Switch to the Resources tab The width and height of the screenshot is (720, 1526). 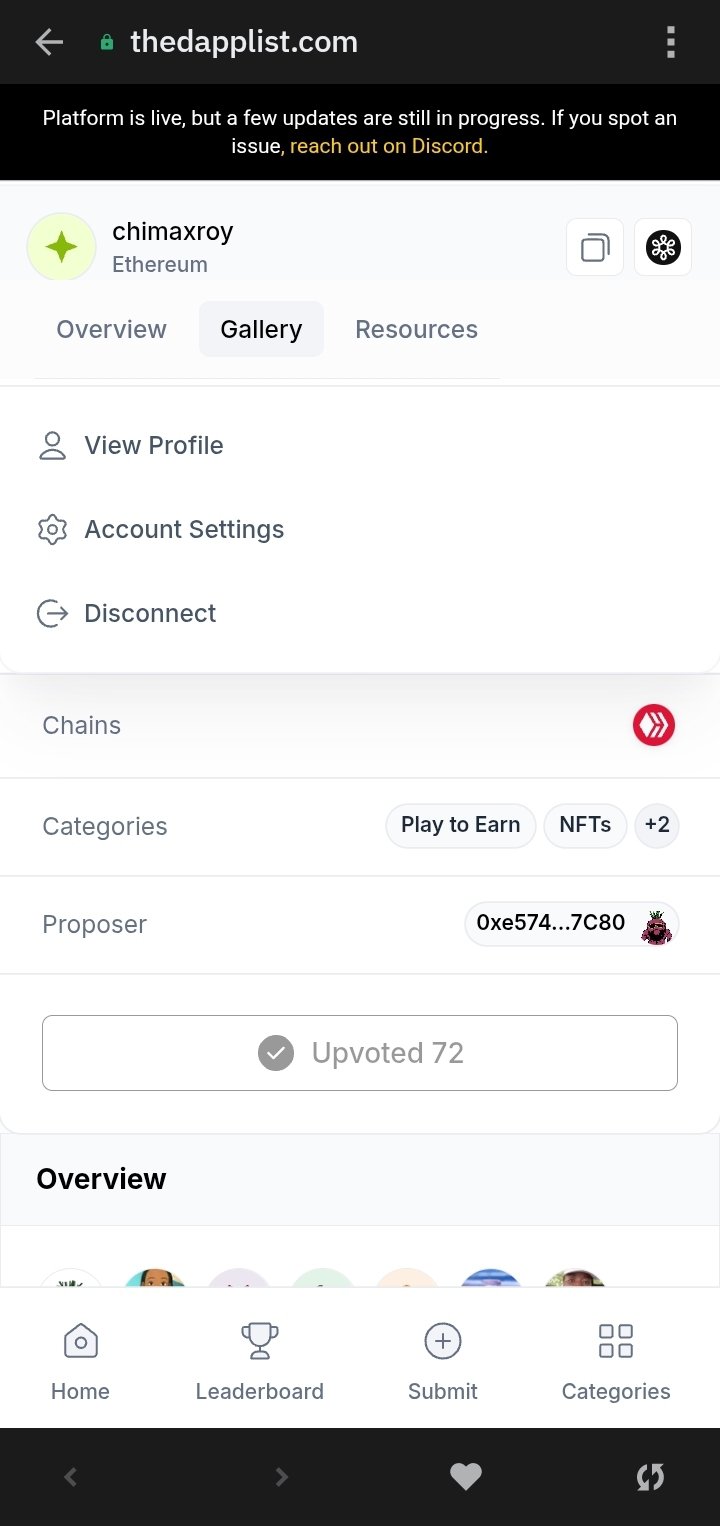tap(416, 329)
